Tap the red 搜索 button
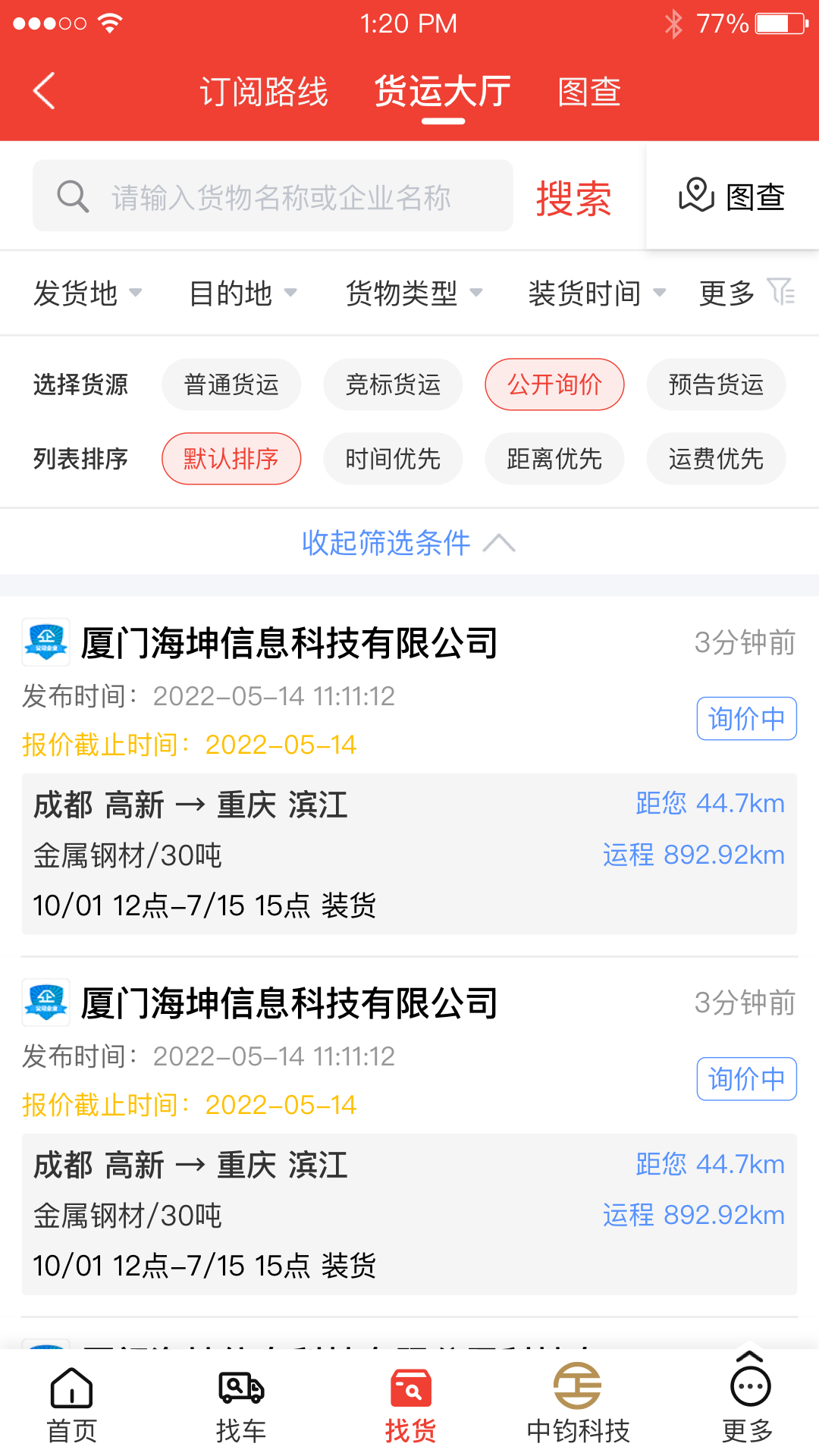The image size is (819, 1456). pyautogui.click(x=573, y=198)
